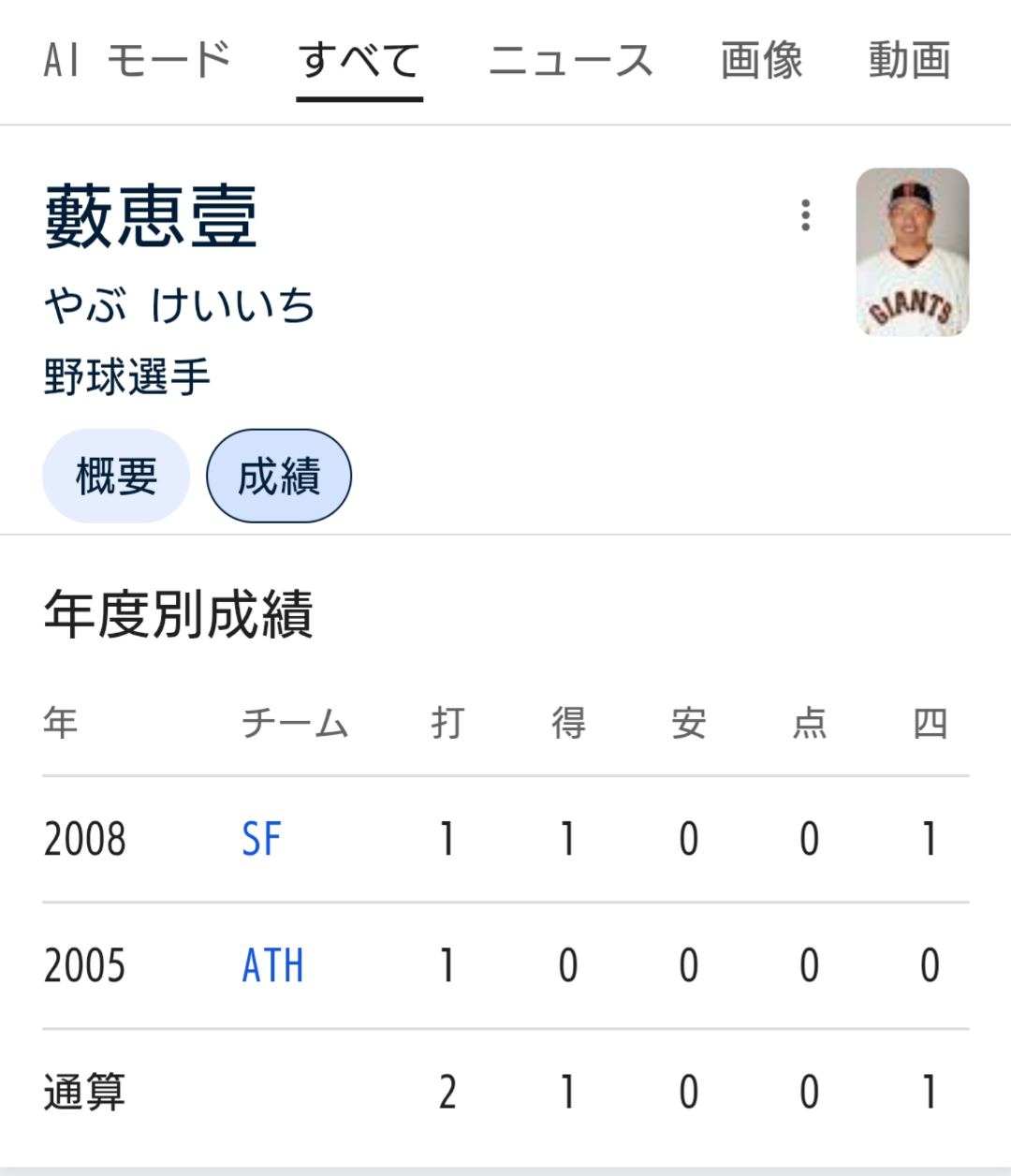
Task: Select the 概要 chip
Action: (x=116, y=476)
